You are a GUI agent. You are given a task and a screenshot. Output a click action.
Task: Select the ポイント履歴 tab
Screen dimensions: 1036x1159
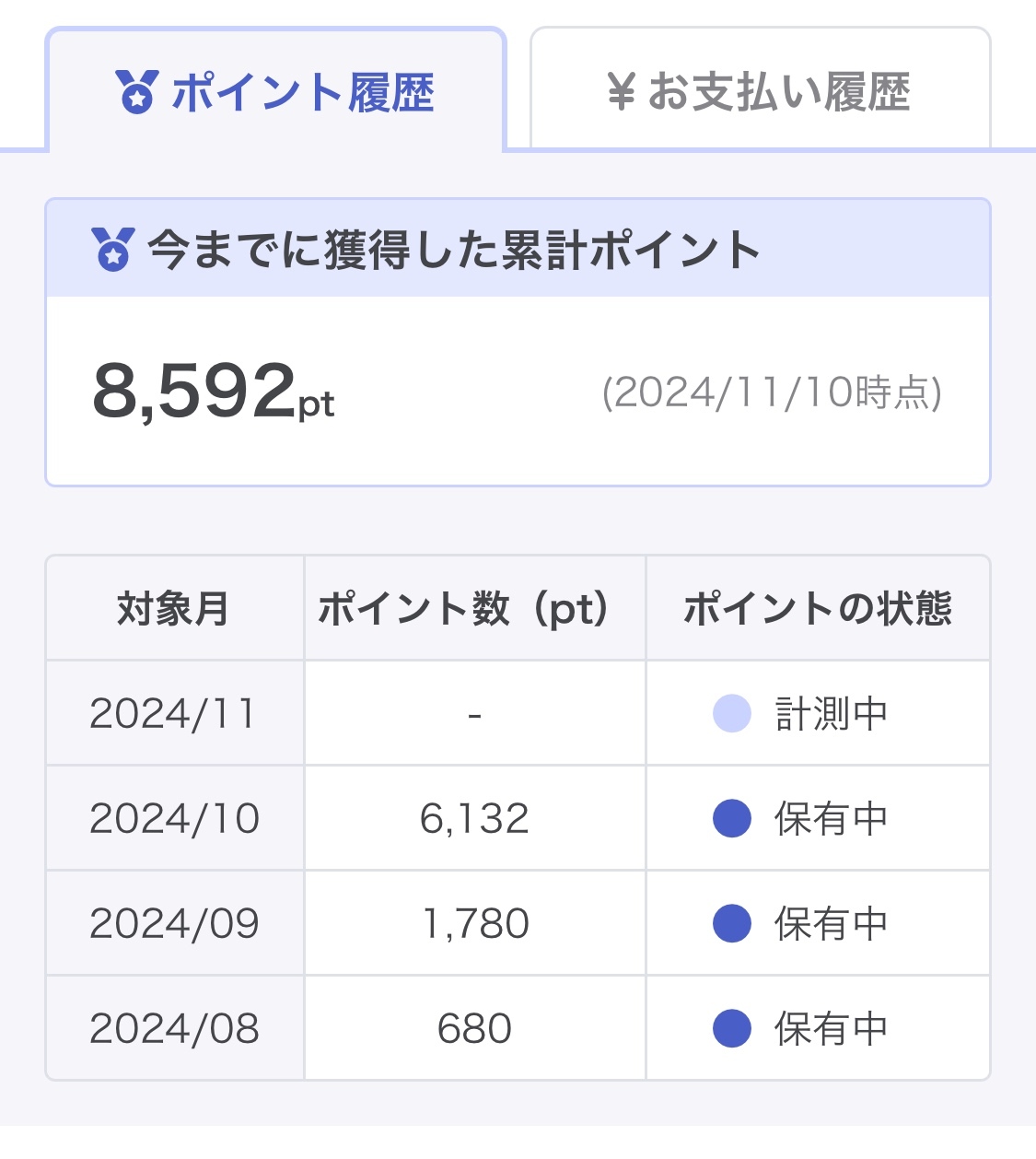click(275, 89)
